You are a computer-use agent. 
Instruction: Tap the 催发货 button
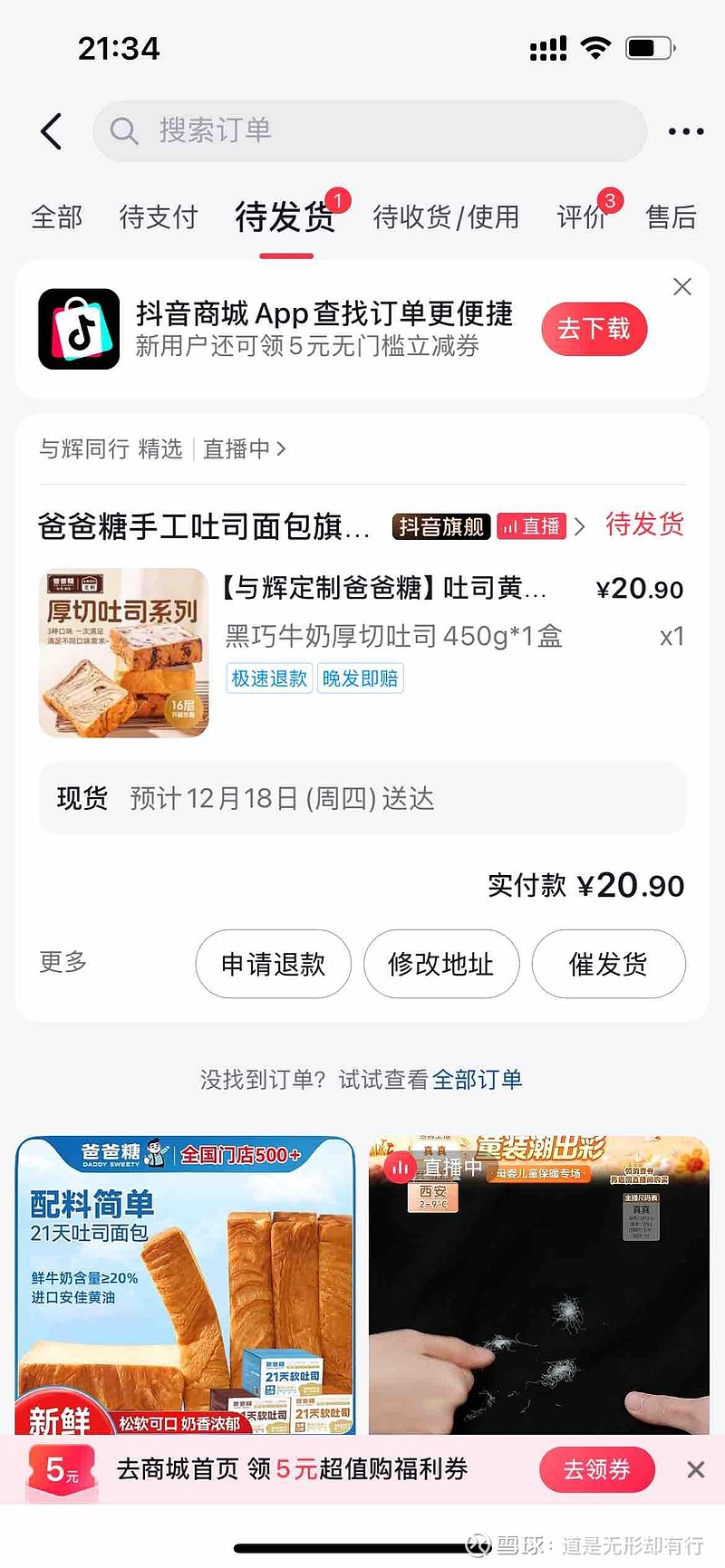[609, 964]
